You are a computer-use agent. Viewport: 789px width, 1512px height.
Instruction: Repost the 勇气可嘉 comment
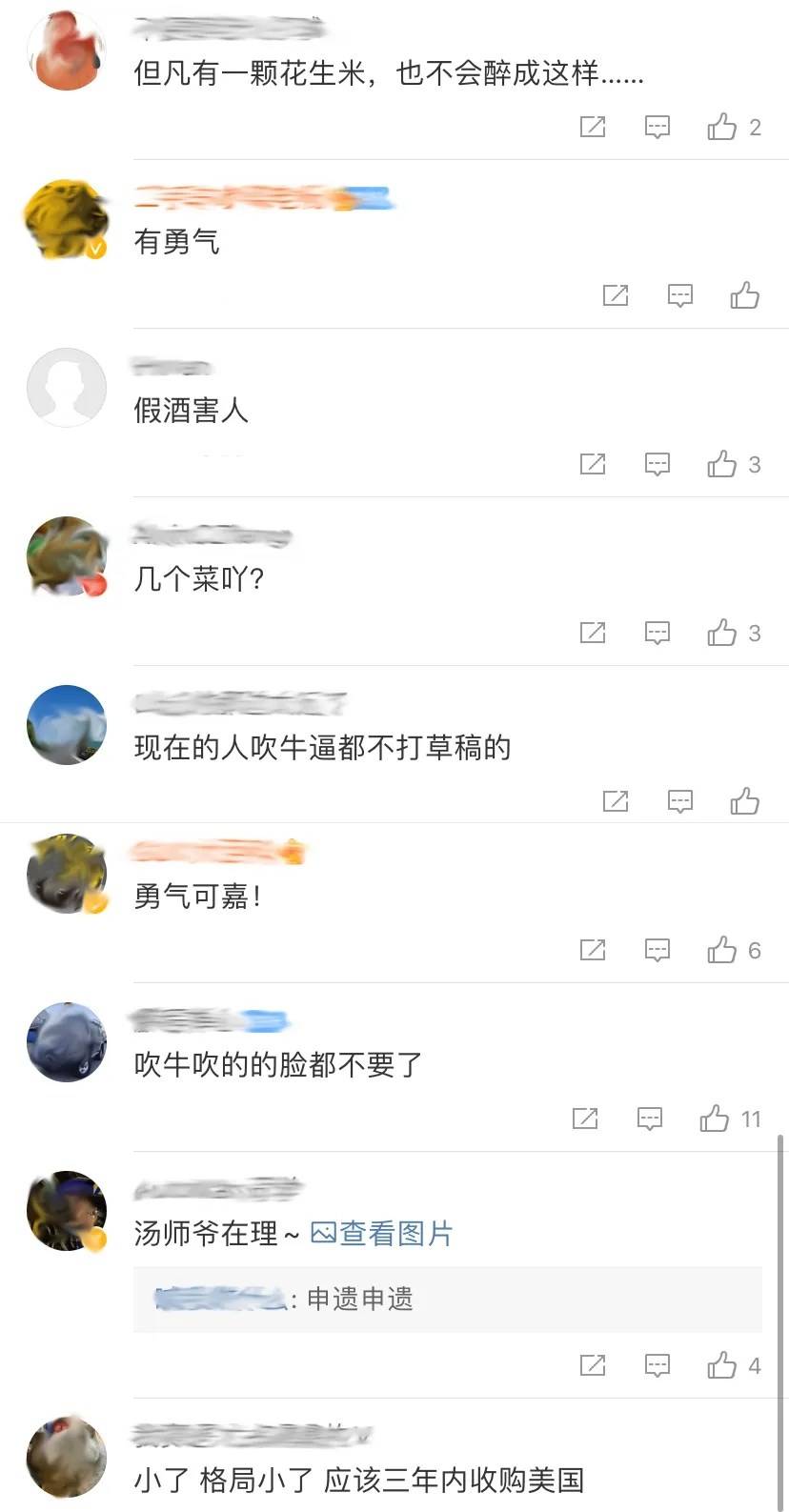593,950
